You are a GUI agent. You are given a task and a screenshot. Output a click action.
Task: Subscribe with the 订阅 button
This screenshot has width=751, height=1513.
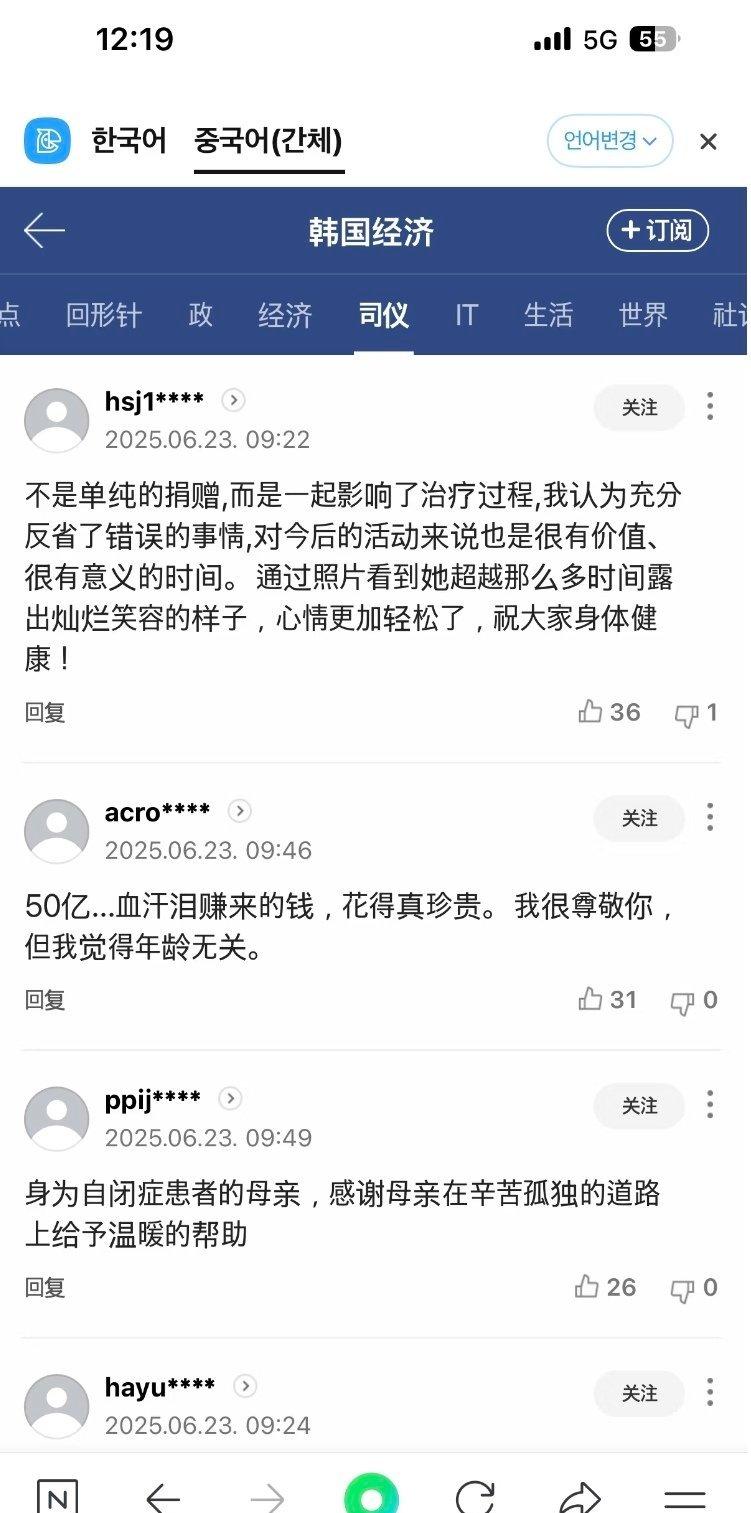click(657, 231)
